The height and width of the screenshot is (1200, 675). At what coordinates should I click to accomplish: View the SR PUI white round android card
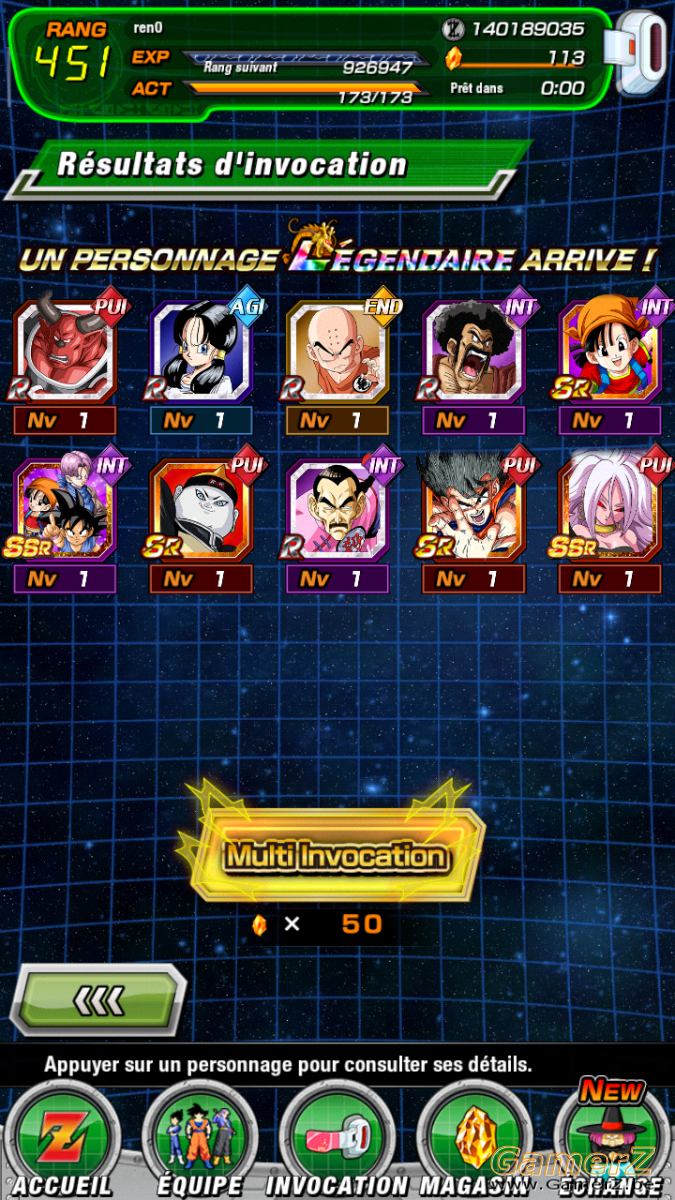click(x=201, y=510)
